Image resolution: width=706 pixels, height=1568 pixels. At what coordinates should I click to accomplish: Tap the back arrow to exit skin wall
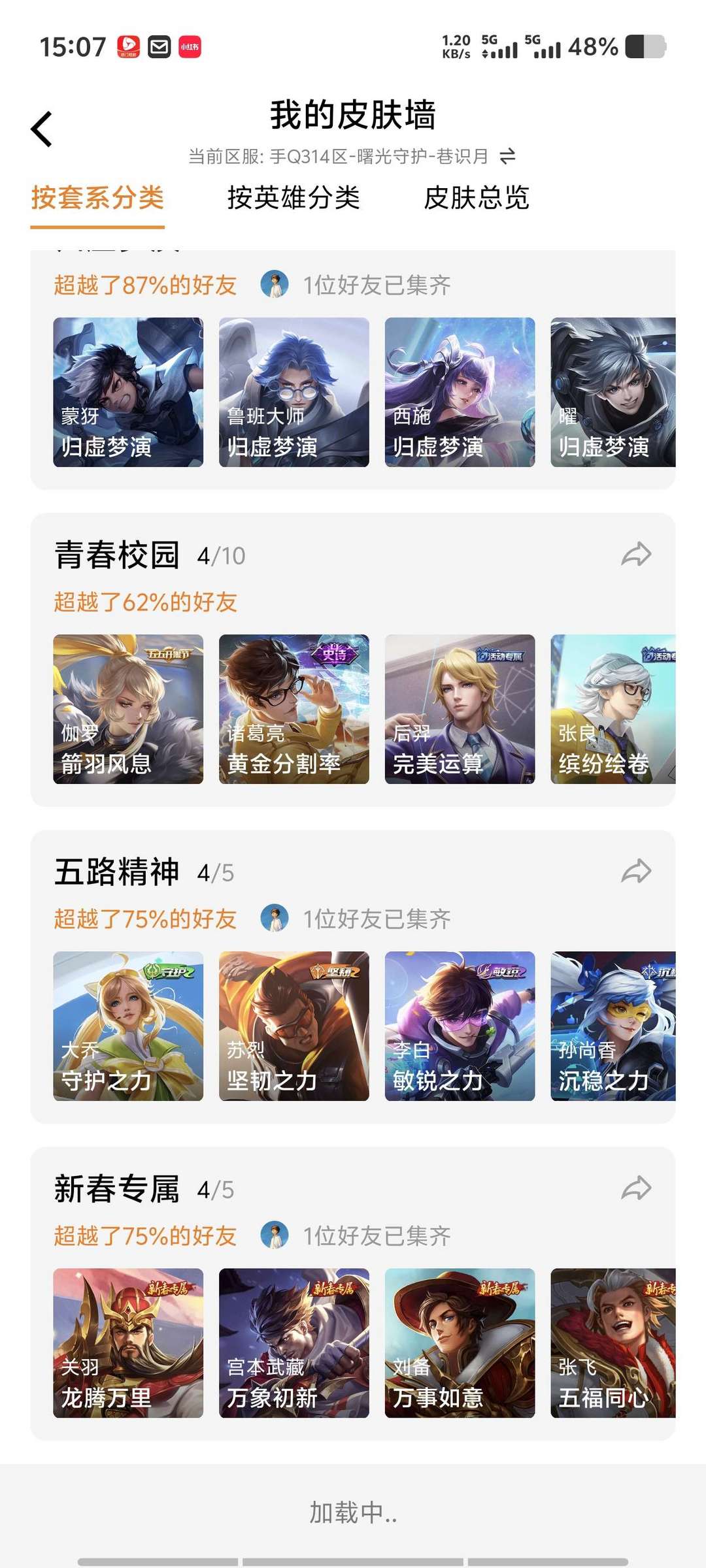pyautogui.click(x=42, y=127)
